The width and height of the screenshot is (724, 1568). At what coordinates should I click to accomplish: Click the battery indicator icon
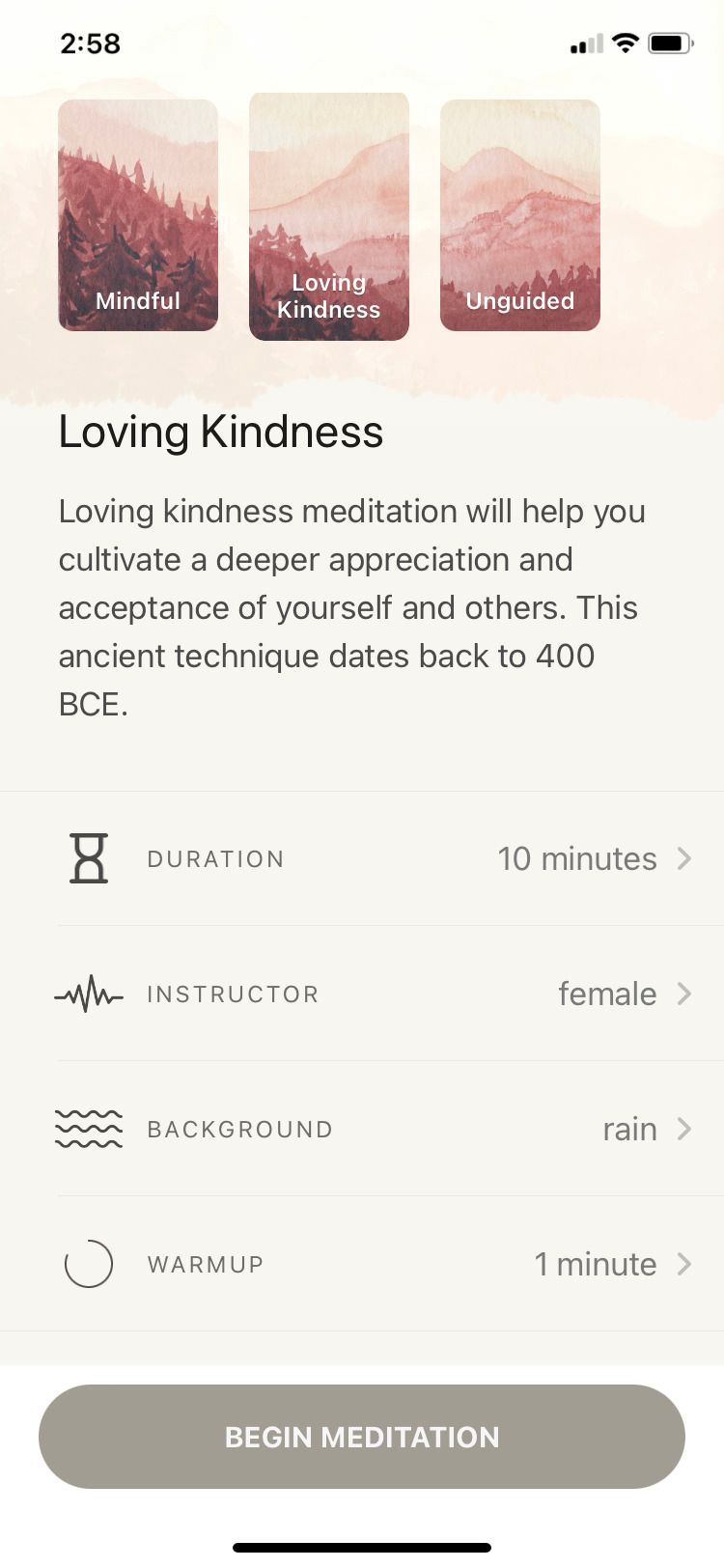pyautogui.click(x=671, y=42)
